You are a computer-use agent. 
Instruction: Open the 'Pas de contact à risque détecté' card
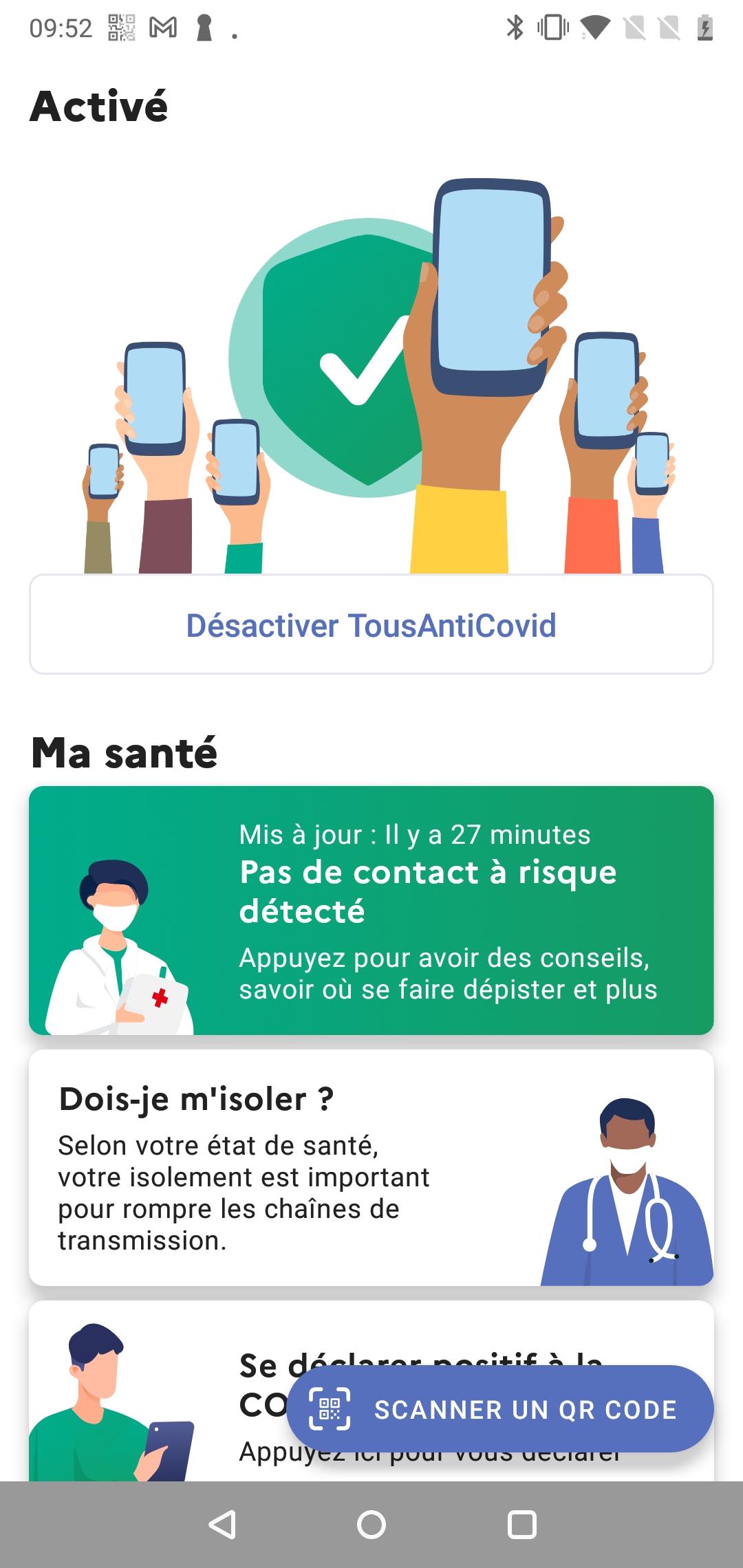371,910
